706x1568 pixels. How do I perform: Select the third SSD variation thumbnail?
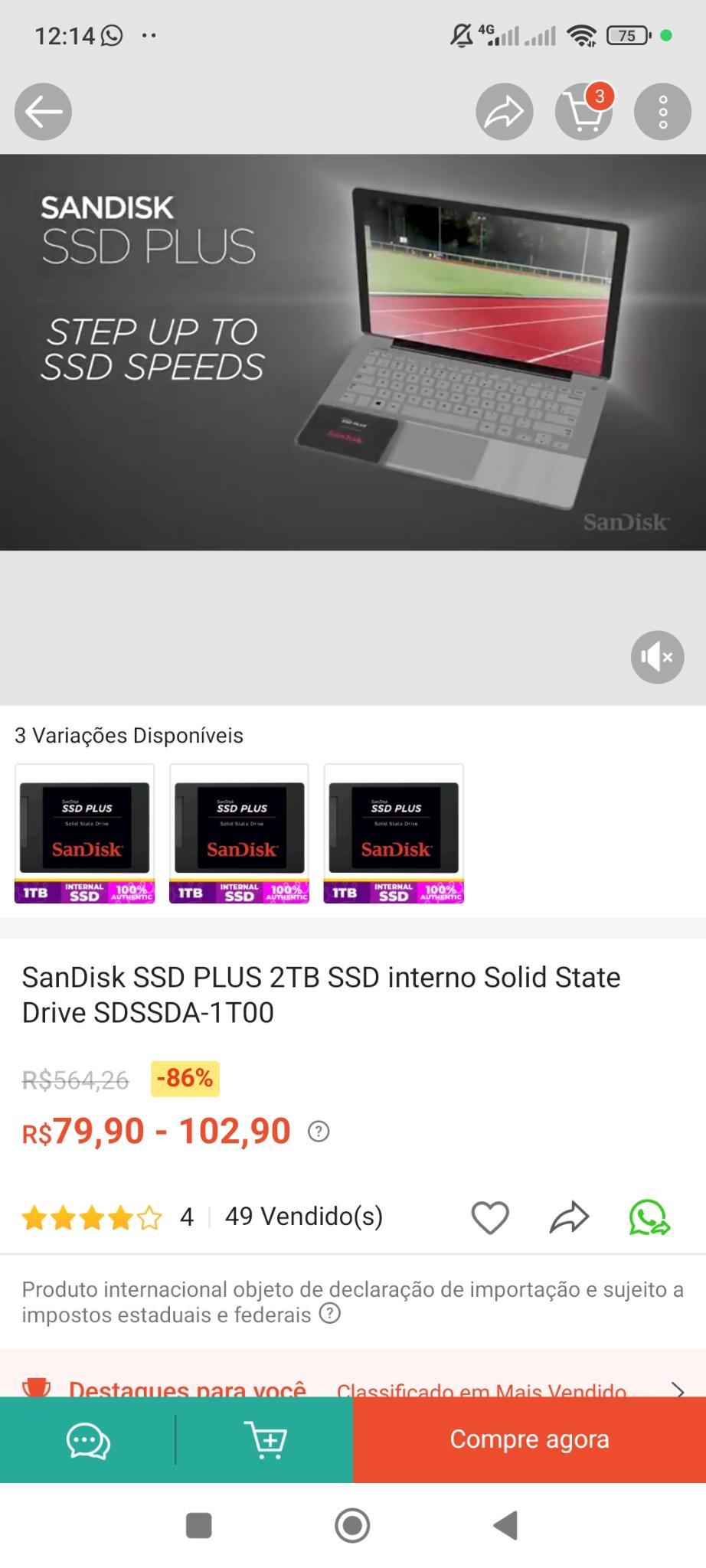[x=394, y=834]
